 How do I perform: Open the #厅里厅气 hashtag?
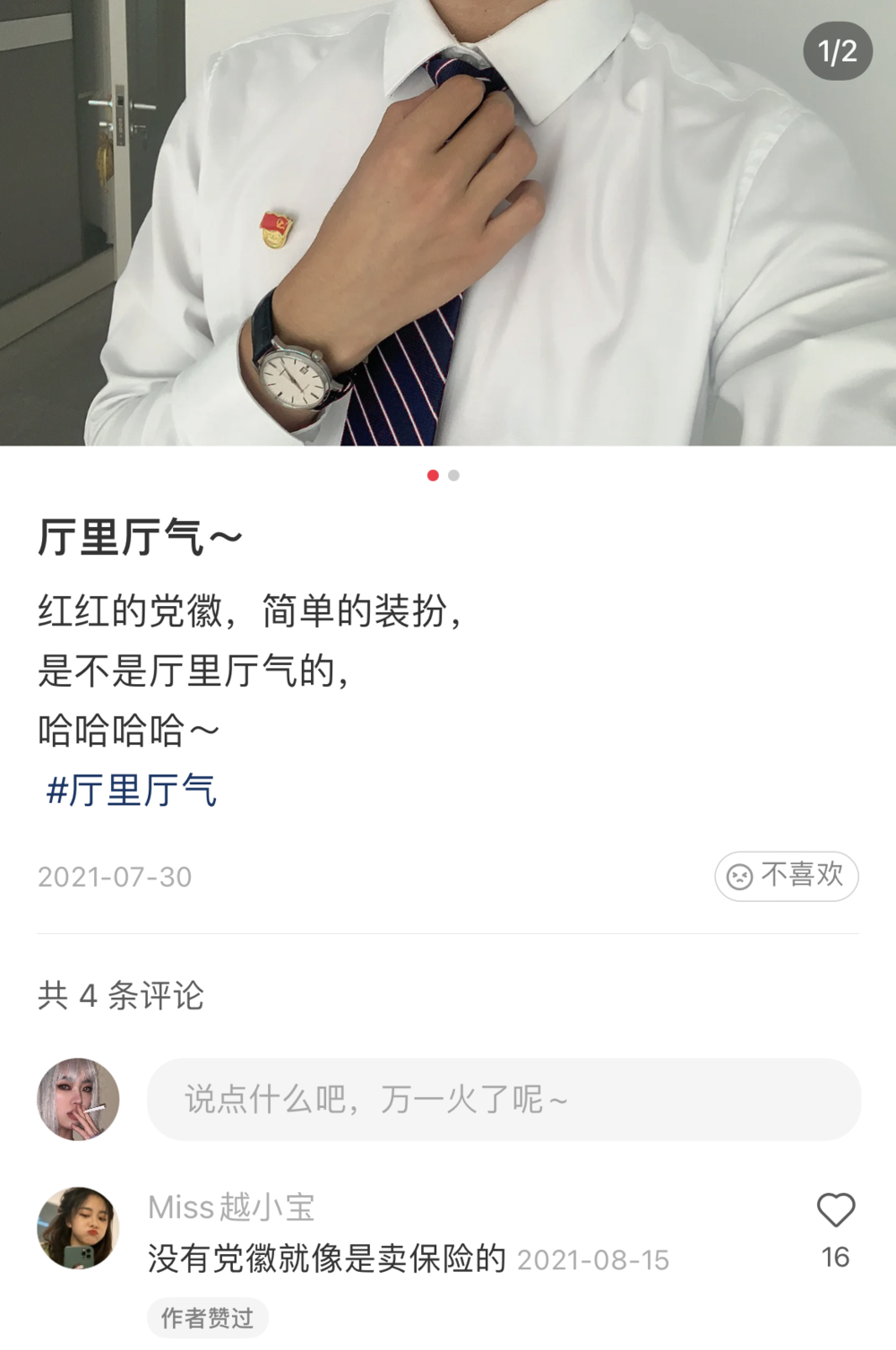(131, 791)
